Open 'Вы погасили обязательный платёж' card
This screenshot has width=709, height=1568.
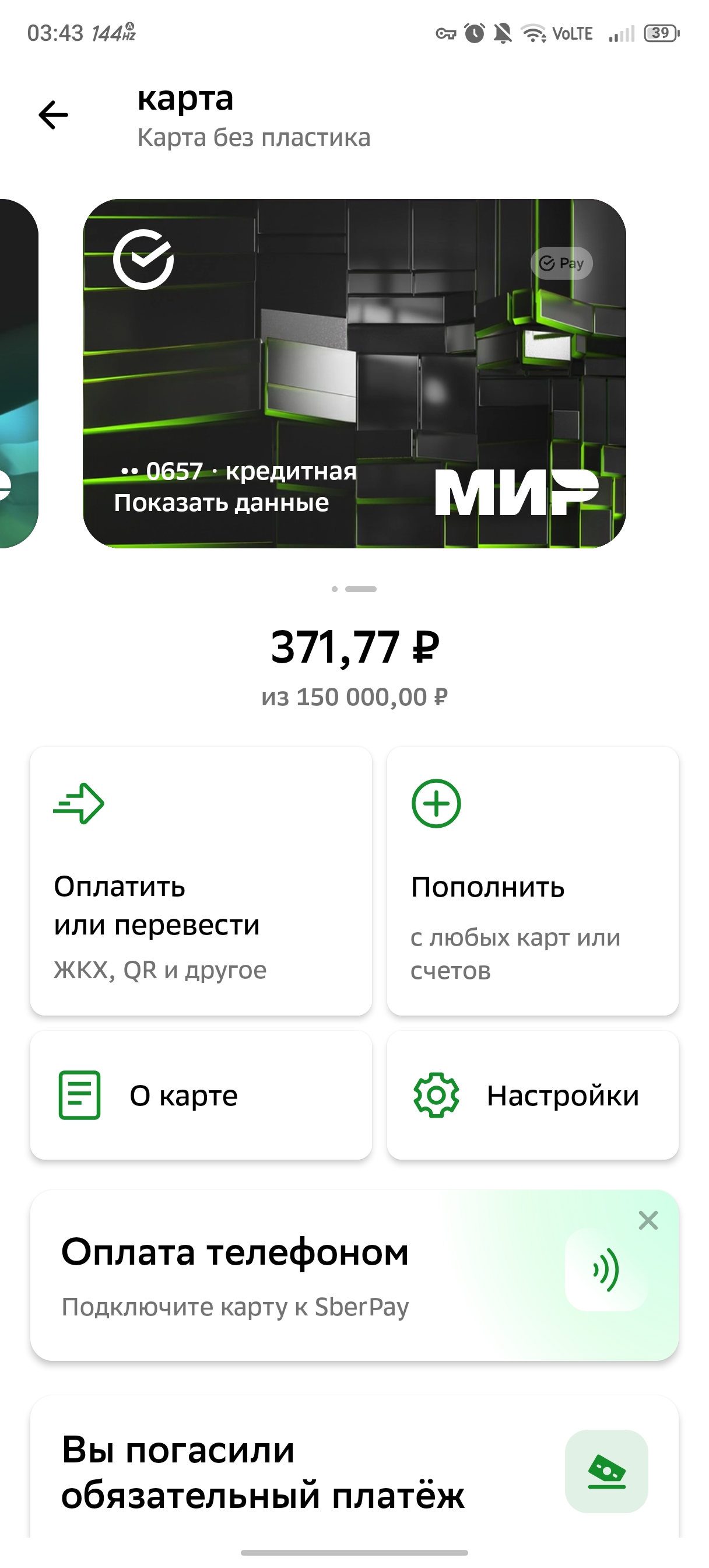pos(304,1472)
